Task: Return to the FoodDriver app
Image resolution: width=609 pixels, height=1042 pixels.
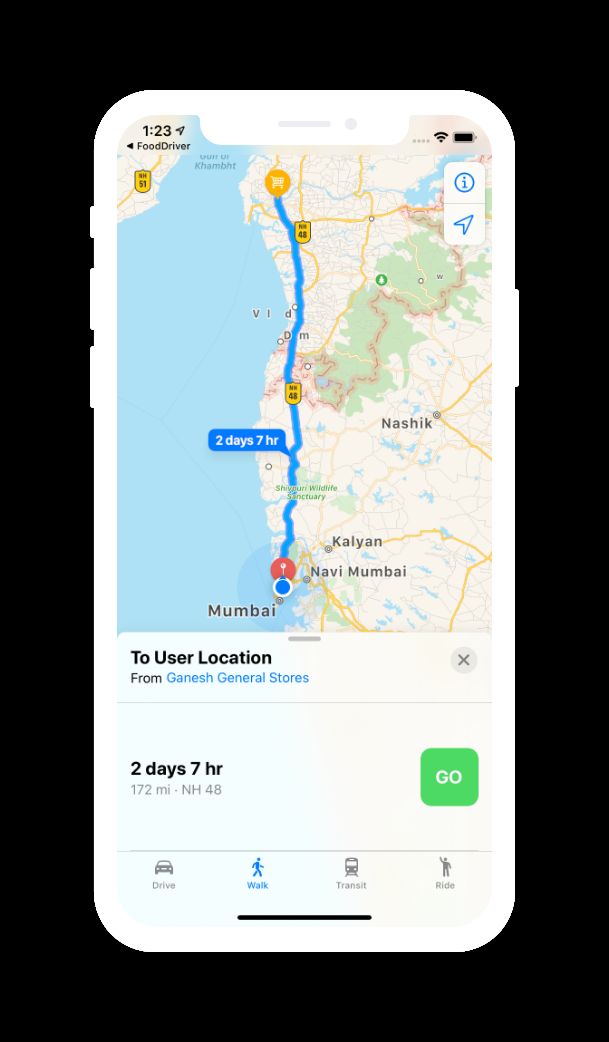Action: pyautogui.click(x=158, y=146)
